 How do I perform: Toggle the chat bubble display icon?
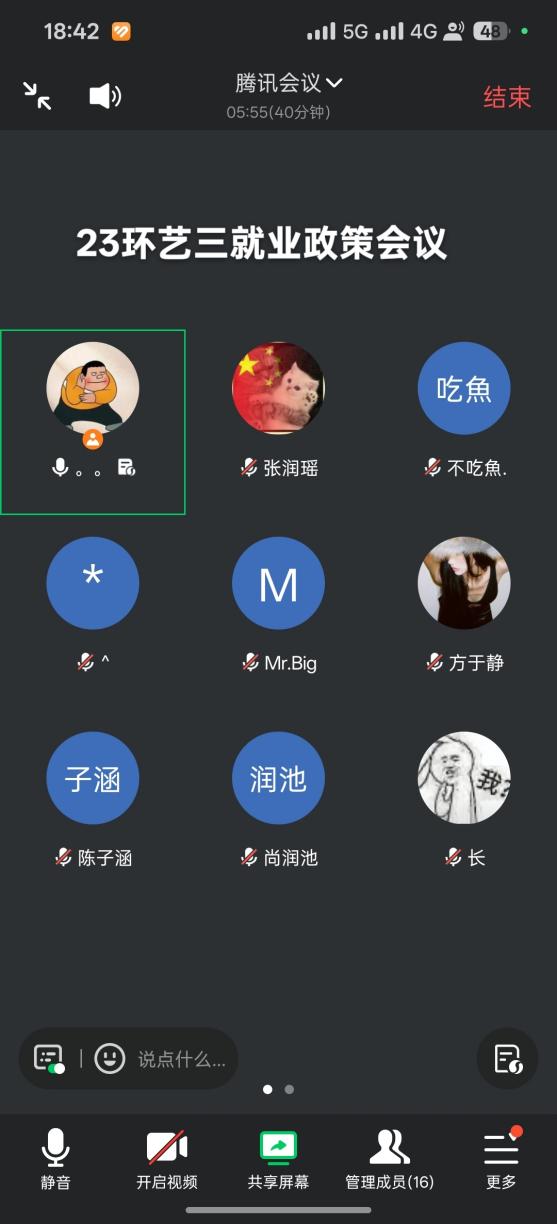[x=49, y=1058]
